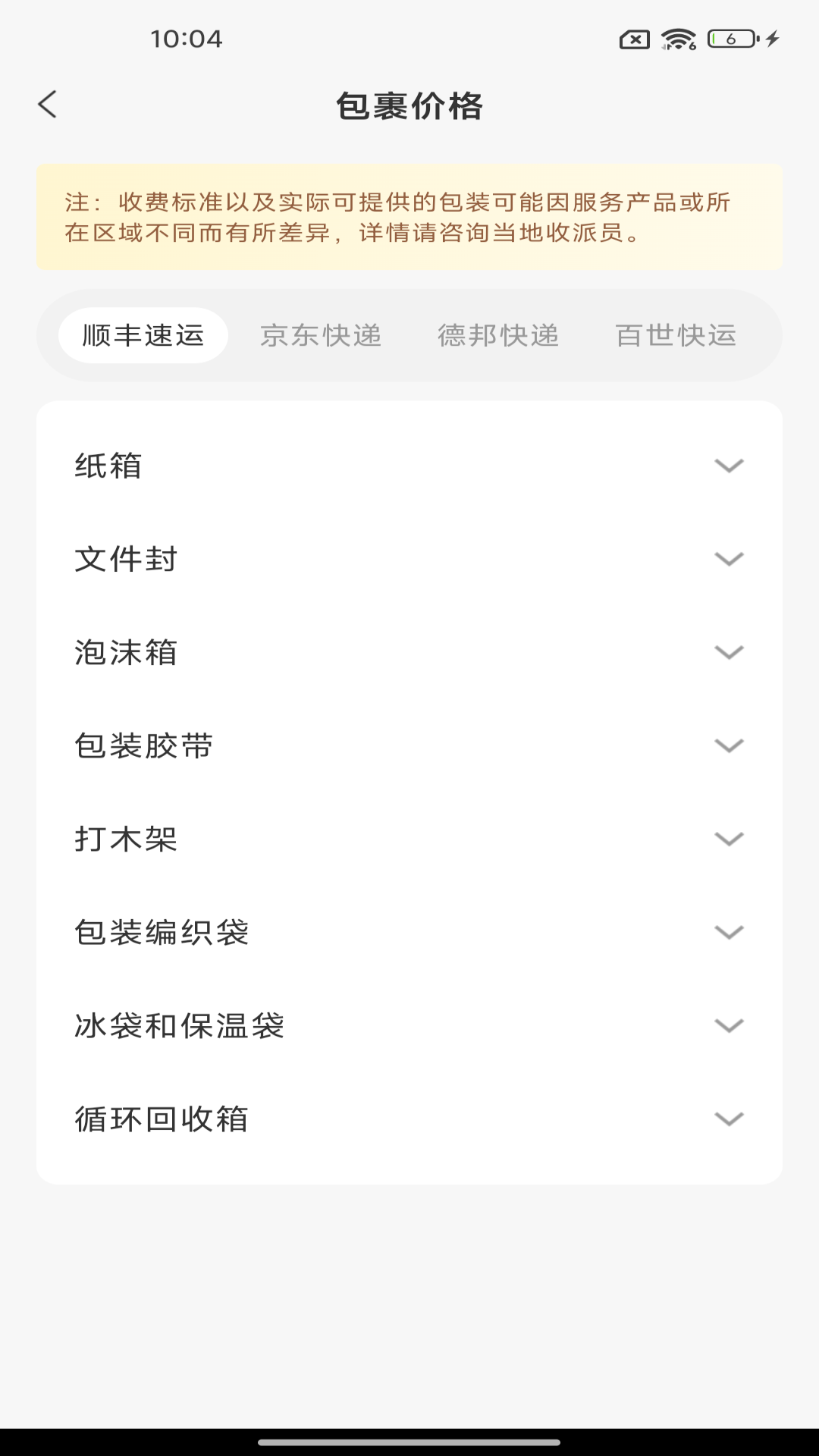Switch to 德邦快递 tab
The image size is (819, 1456).
pos(498,335)
